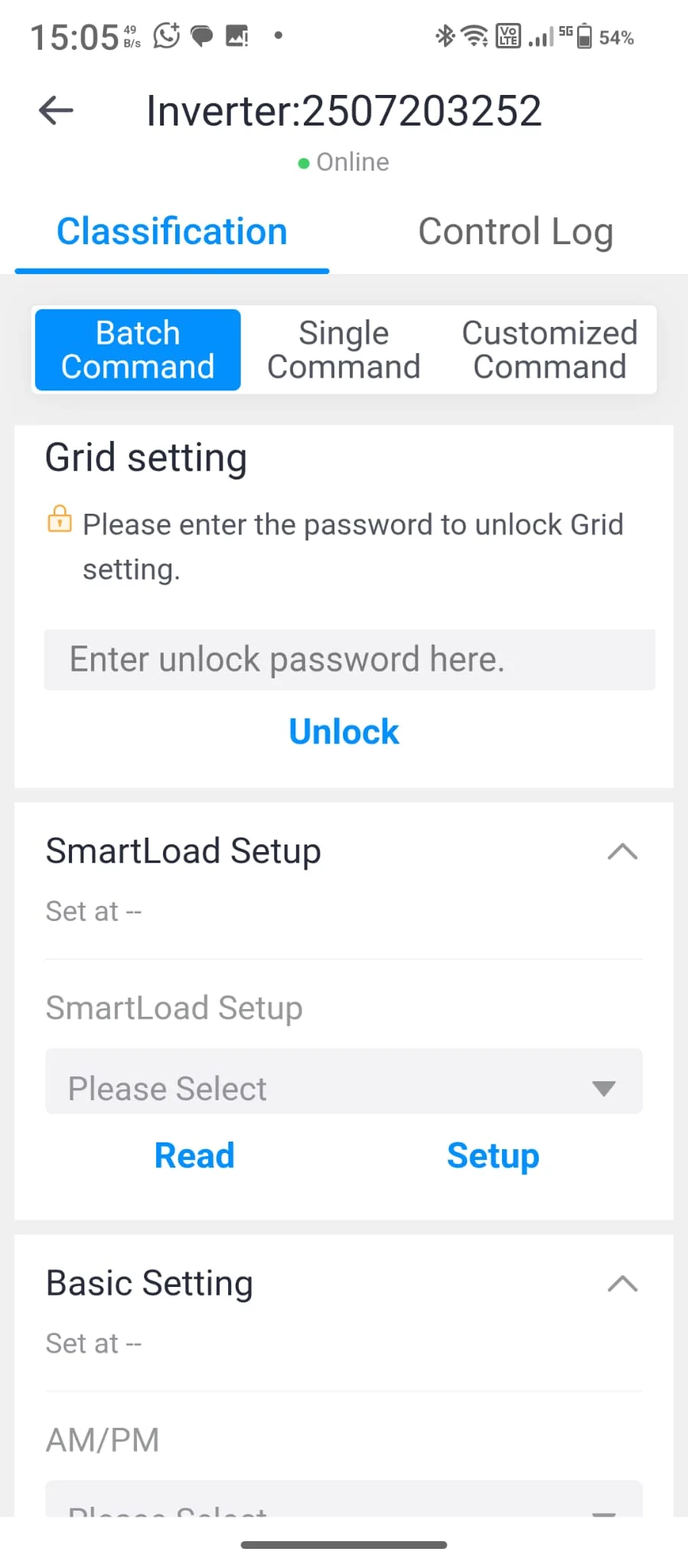Switch to the Classification tab
The image size is (688, 1568).
pyautogui.click(x=172, y=232)
